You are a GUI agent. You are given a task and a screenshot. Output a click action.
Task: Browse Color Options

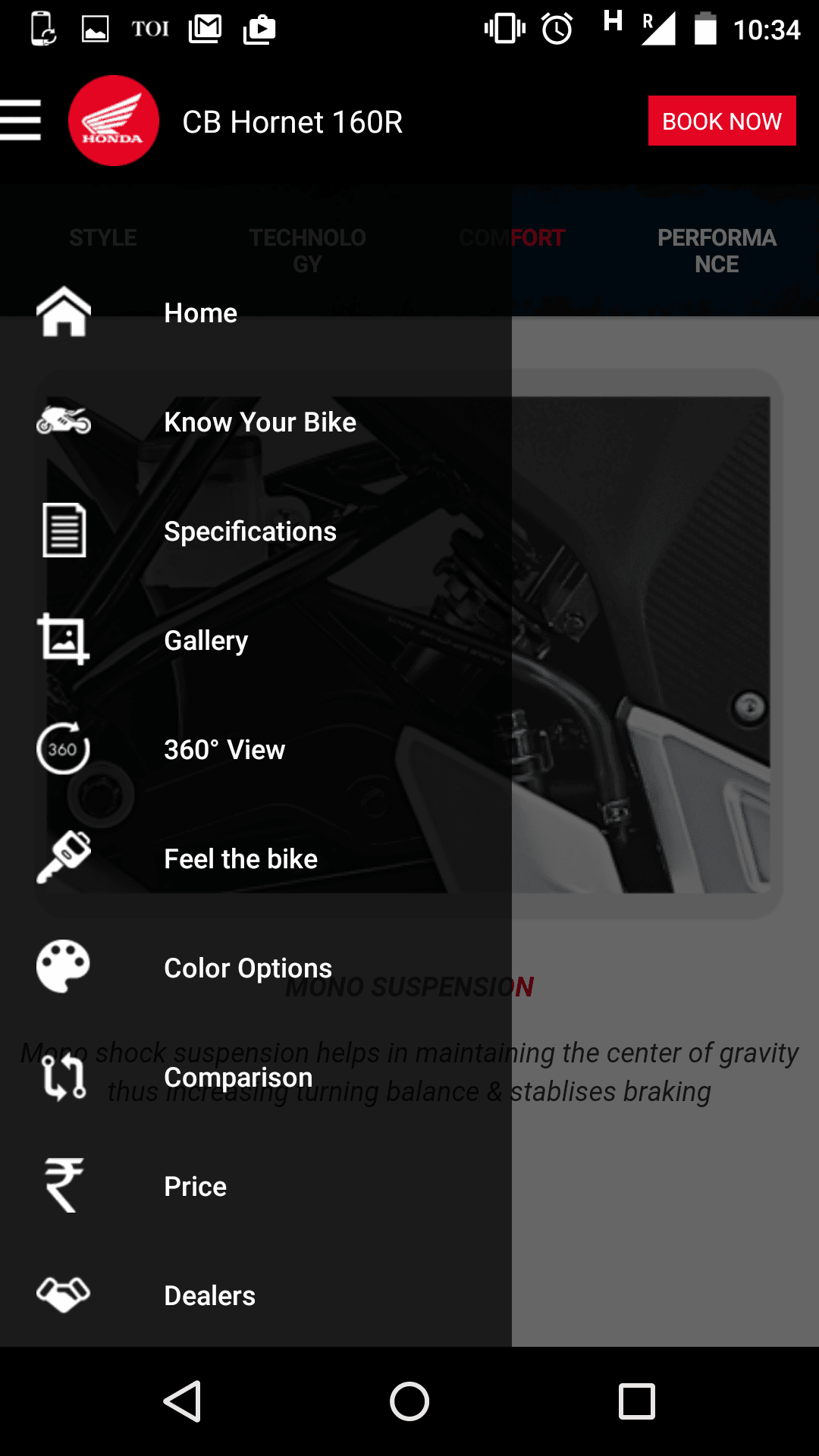(247, 968)
